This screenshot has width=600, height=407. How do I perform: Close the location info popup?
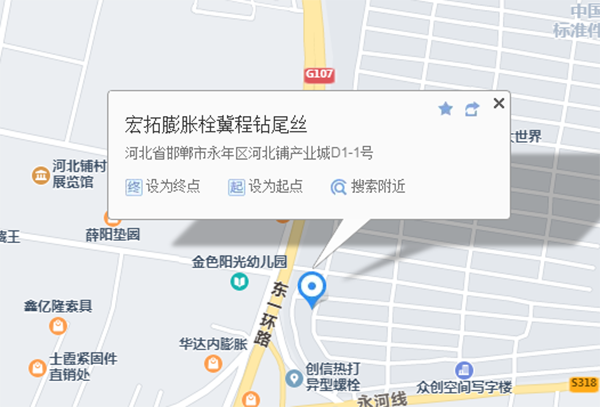(x=499, y=103)
